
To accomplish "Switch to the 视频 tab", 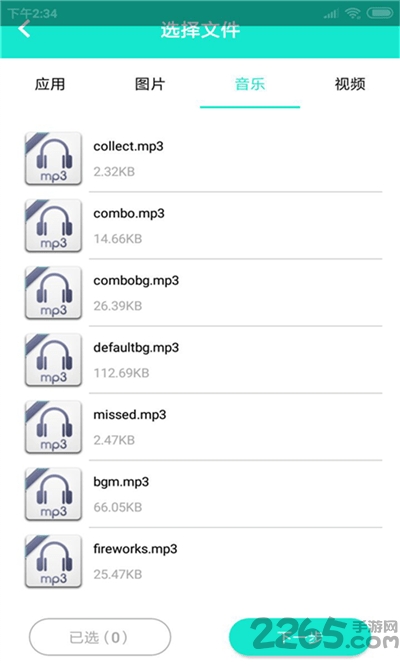I will [x=350, y=84].
